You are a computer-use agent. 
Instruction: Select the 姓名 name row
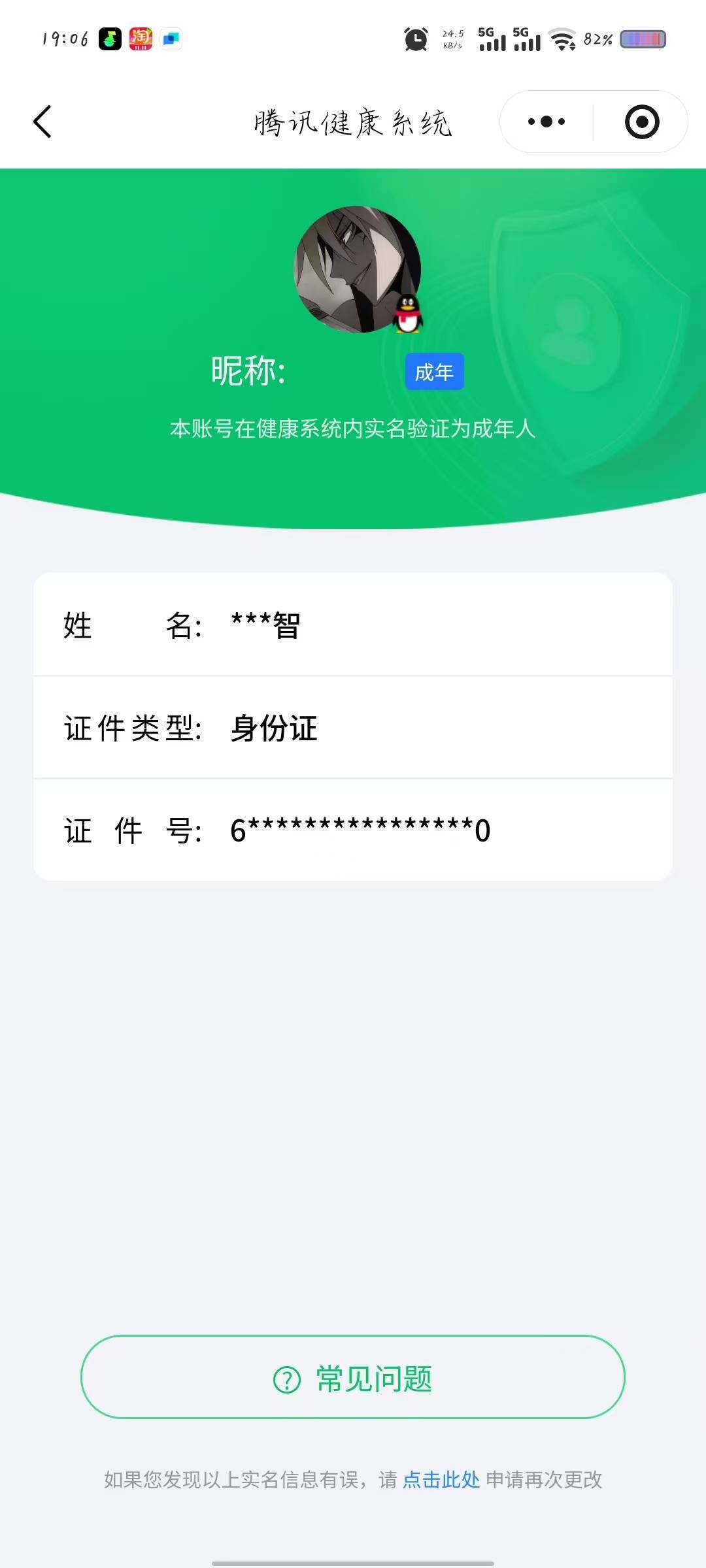pyautogui.click(x=353, y=626)
